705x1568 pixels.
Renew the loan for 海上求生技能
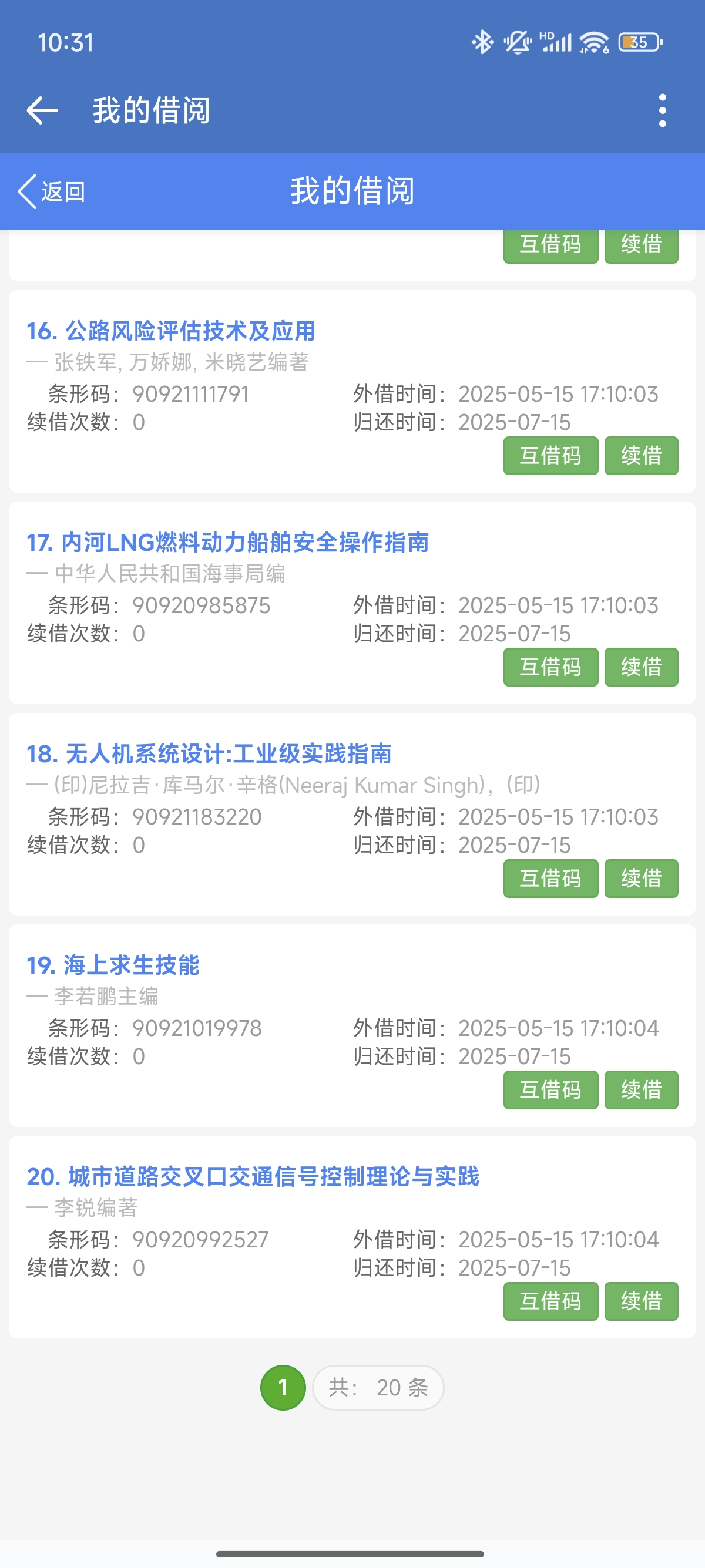640,1089
